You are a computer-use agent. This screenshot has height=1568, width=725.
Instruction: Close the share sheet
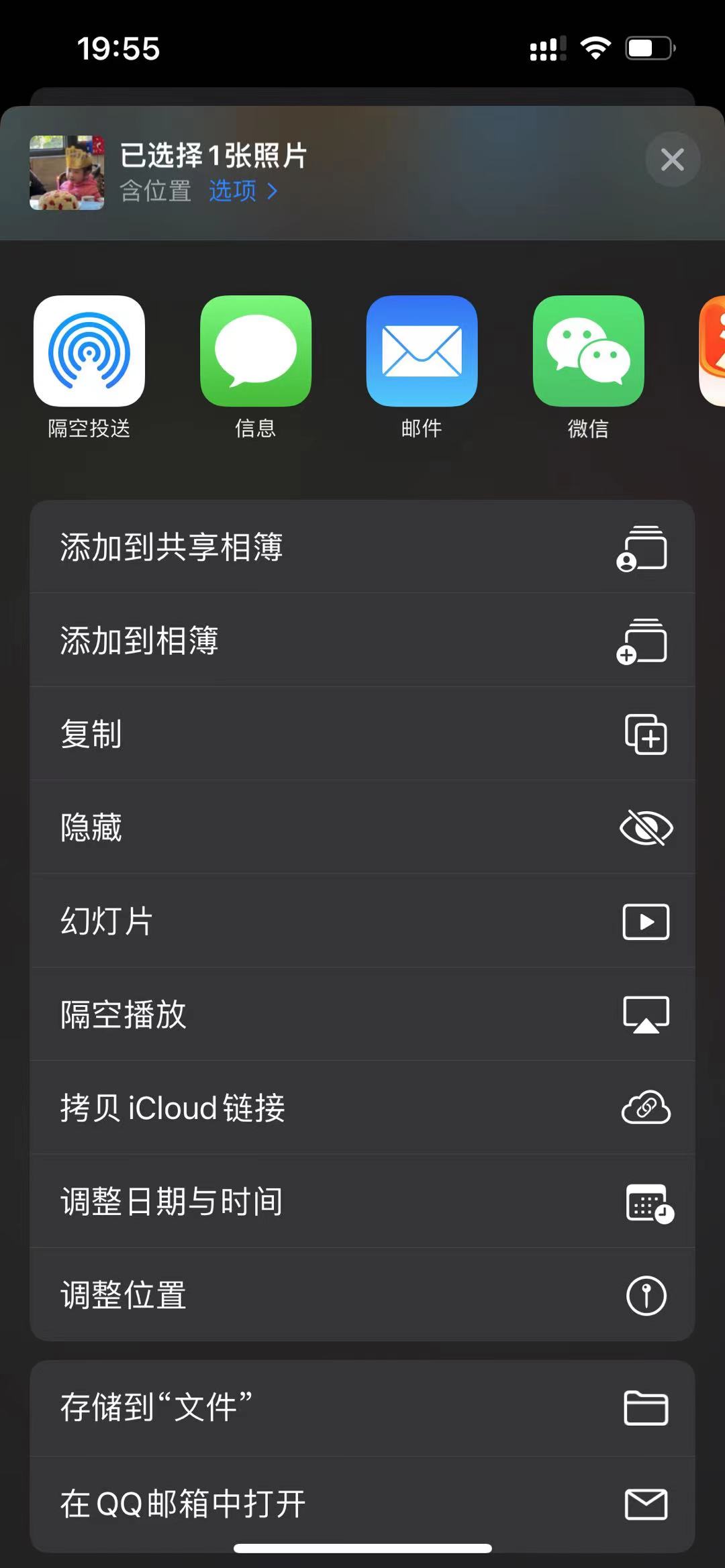672,160
